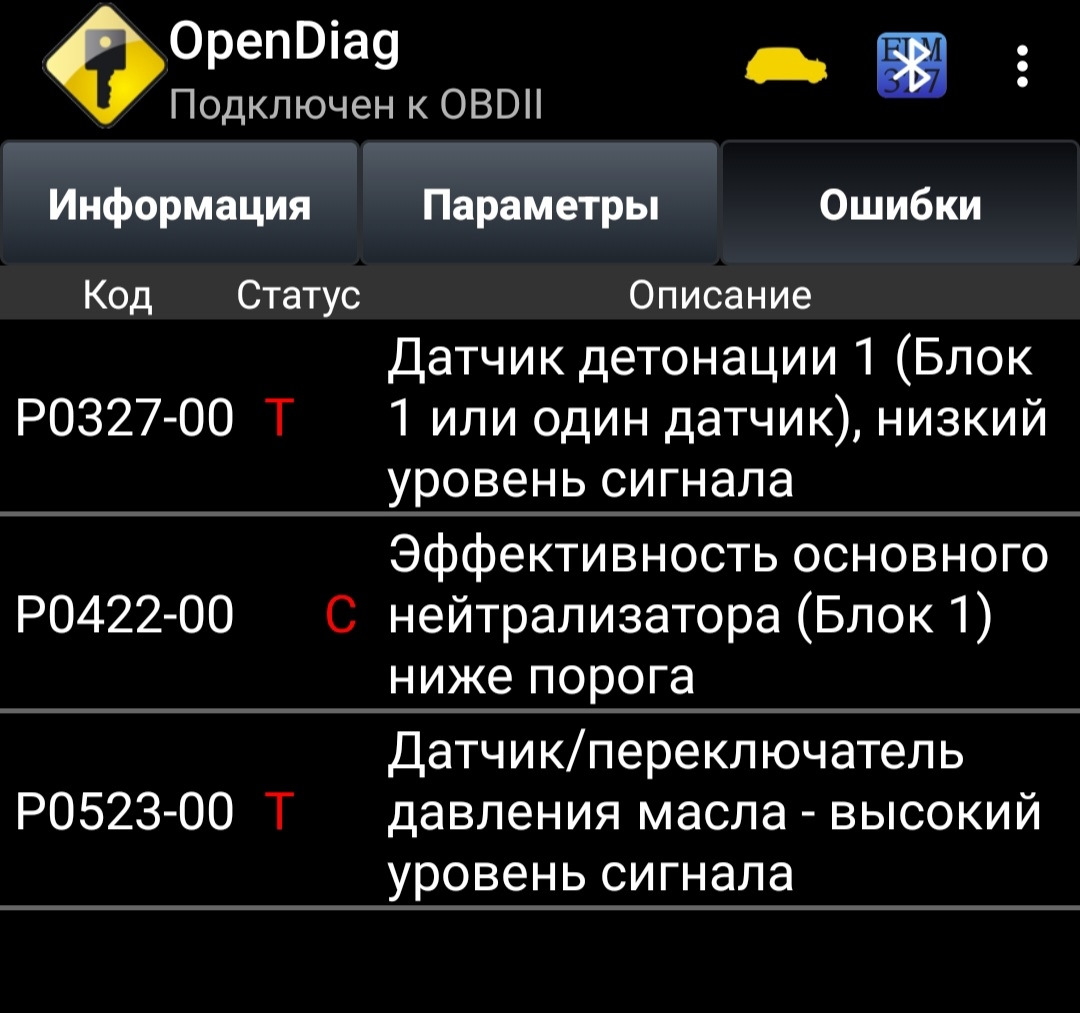
Task: Open error P0523-00 oil pressure row
Action: point(540,810)
